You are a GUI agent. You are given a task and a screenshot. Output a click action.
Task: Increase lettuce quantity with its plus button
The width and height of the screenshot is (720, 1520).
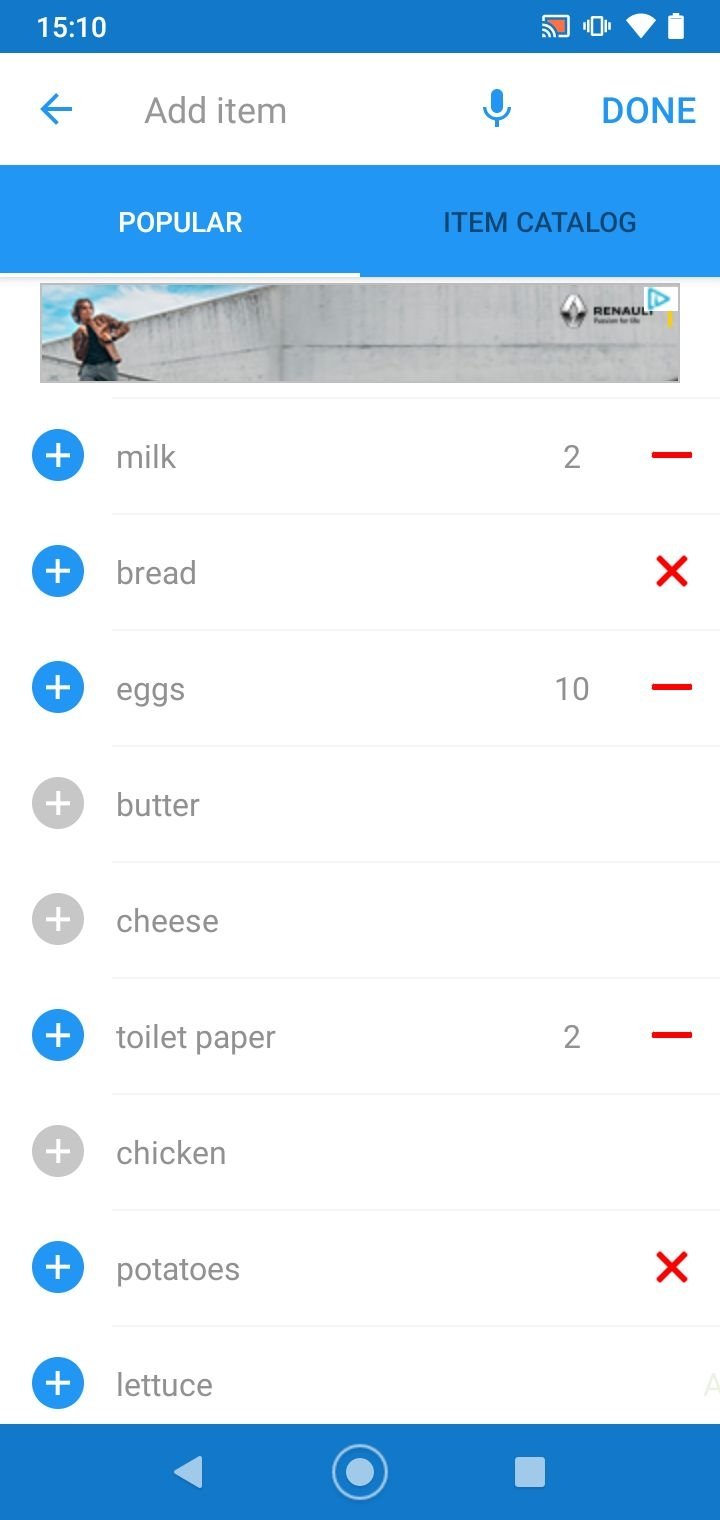(x=58, y=1384)
